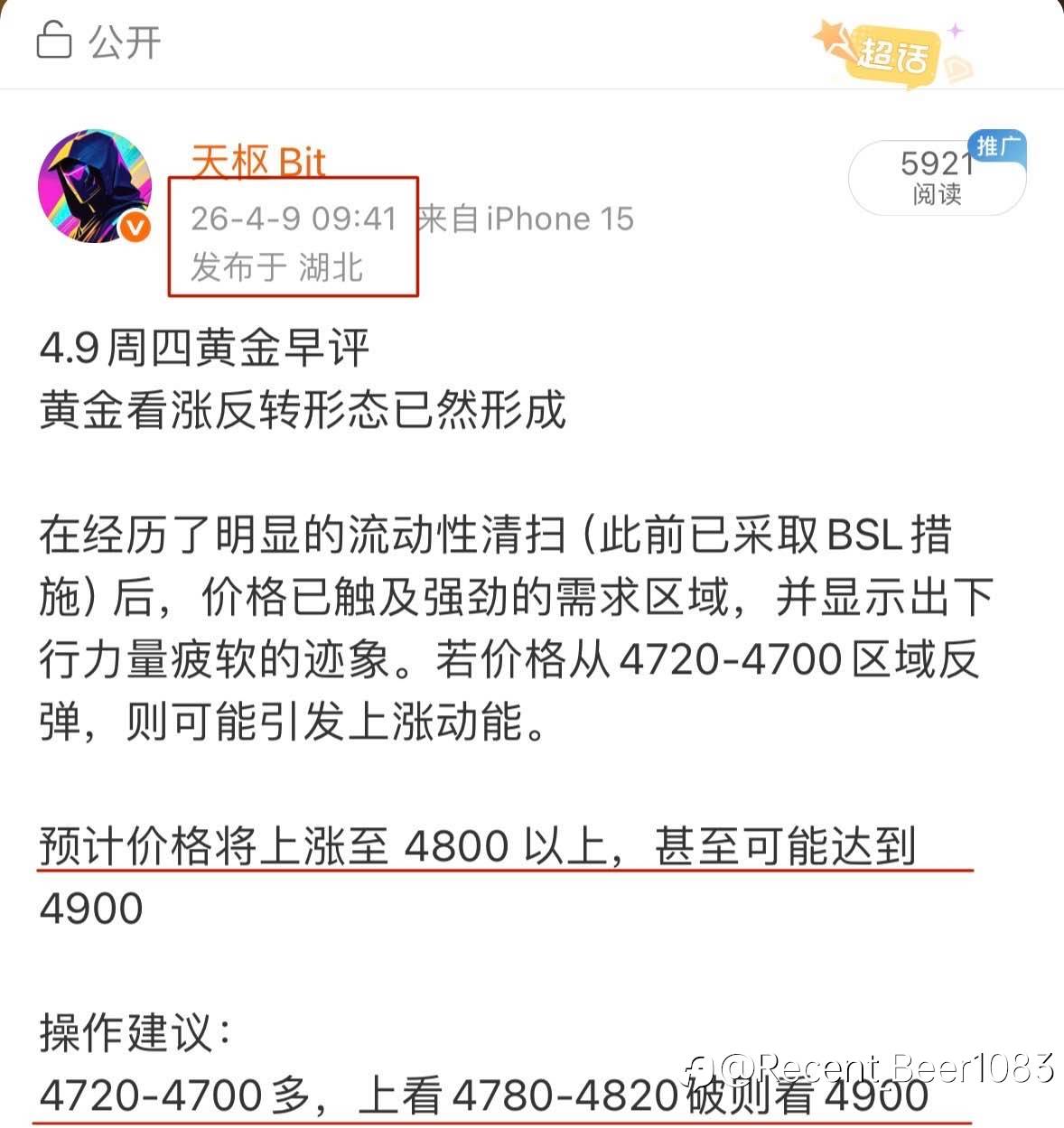Open 天枢 Bit's profile avatar
The image size is (1064, 1128).
click(x=95, y=186)
